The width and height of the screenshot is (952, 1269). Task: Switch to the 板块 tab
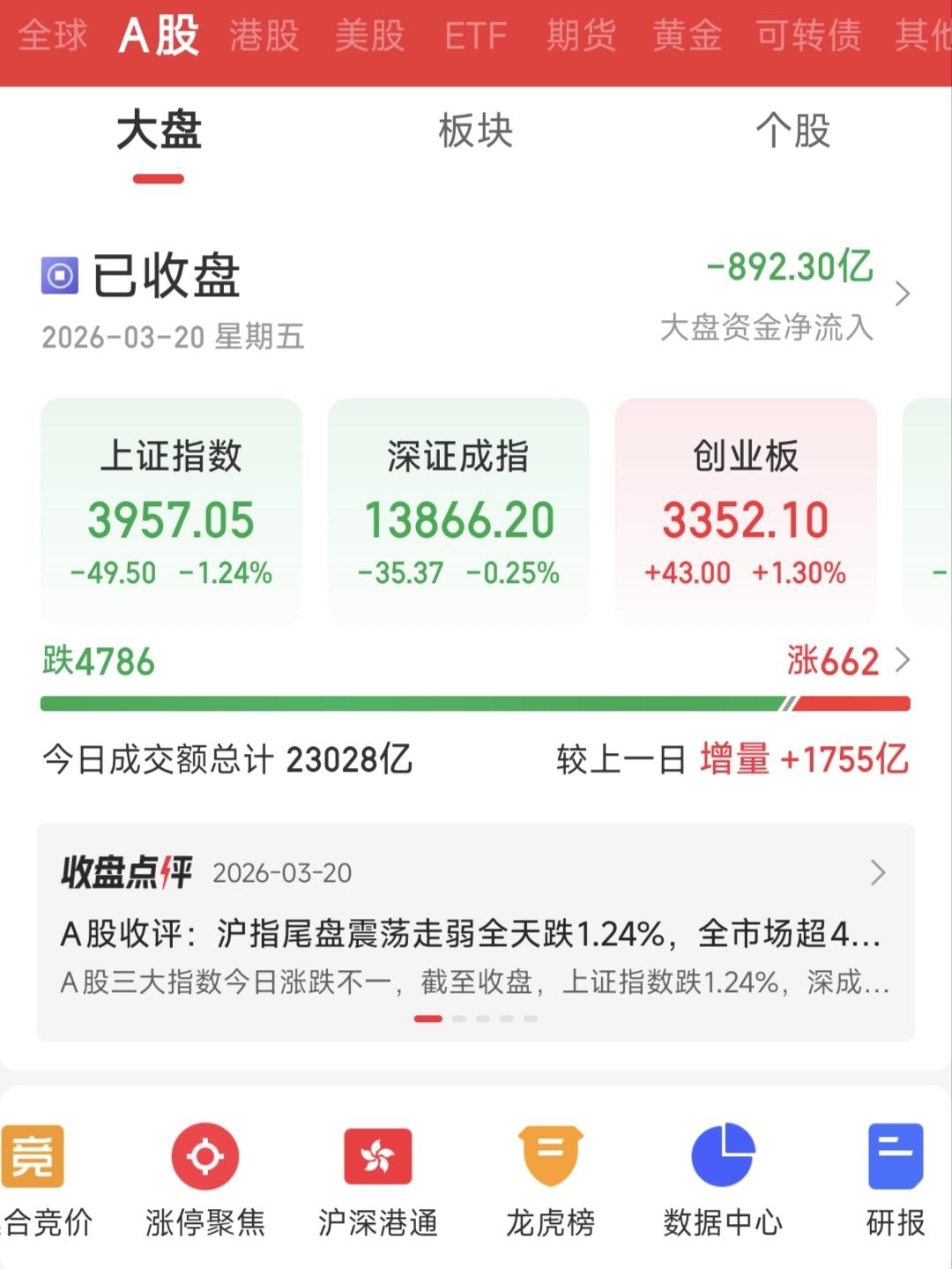tap(475, 131)
